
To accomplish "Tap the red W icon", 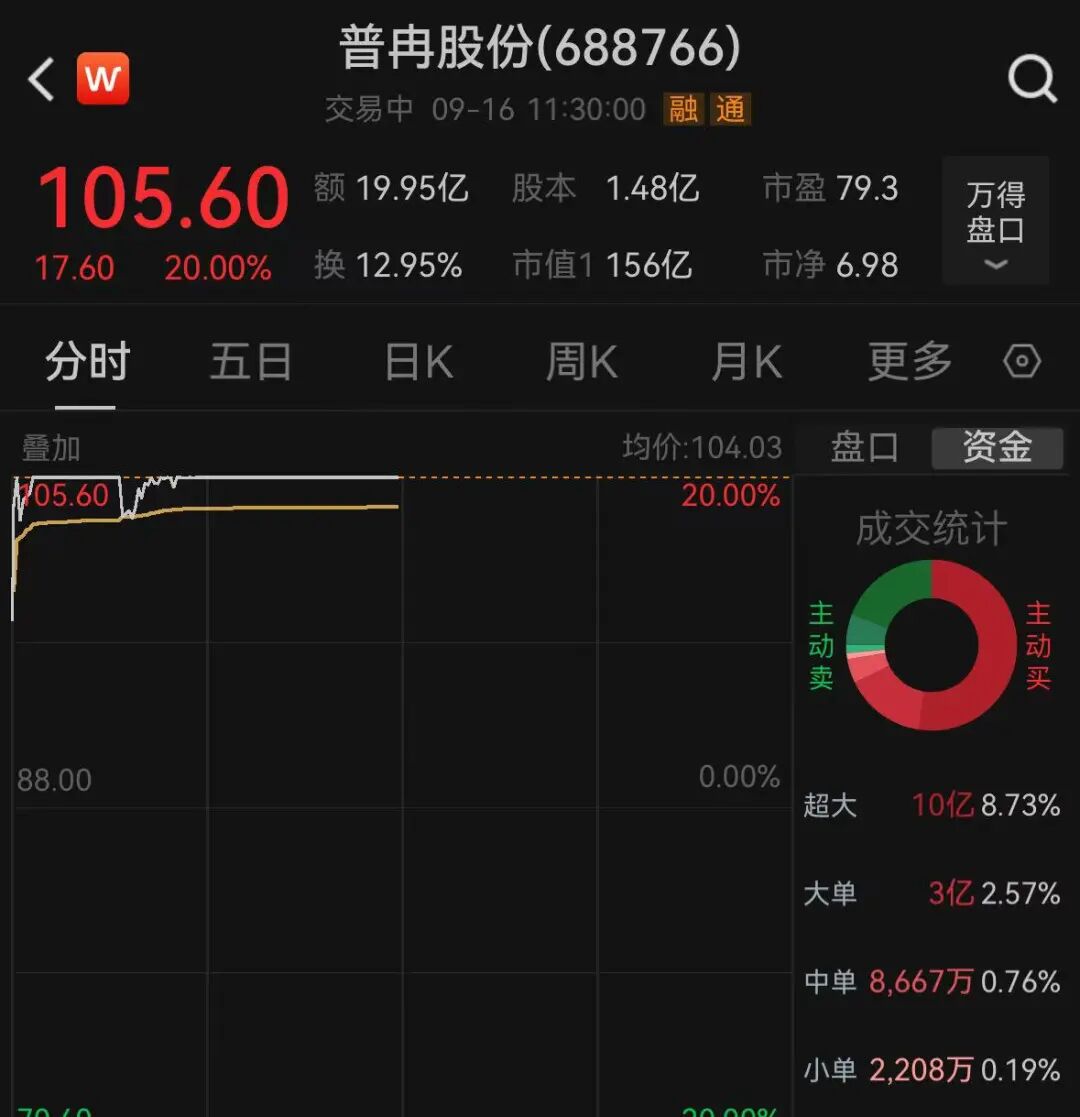I will (103, 79).
